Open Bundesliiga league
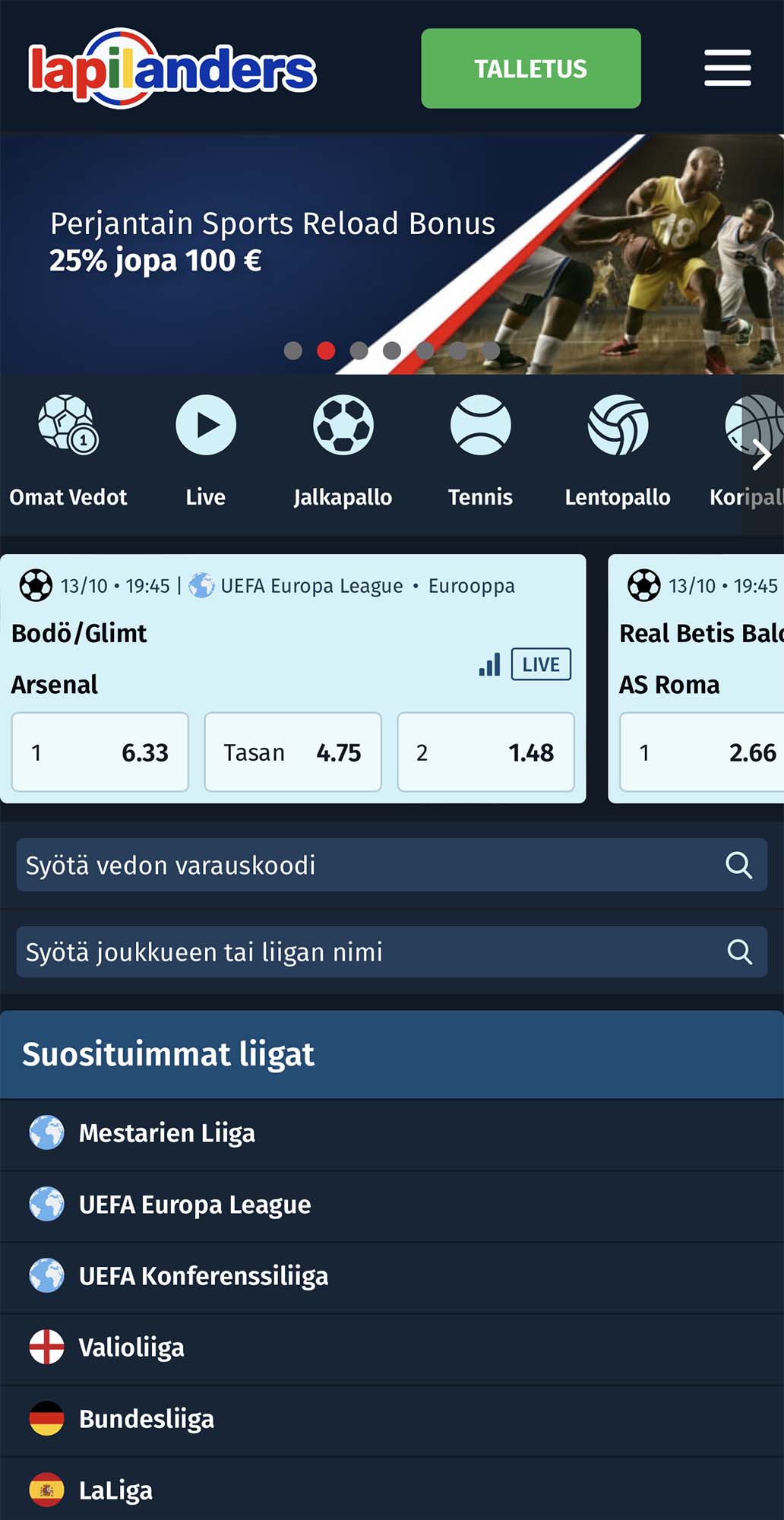This screenshot has width=784, height=1520. pos(146,1419)
